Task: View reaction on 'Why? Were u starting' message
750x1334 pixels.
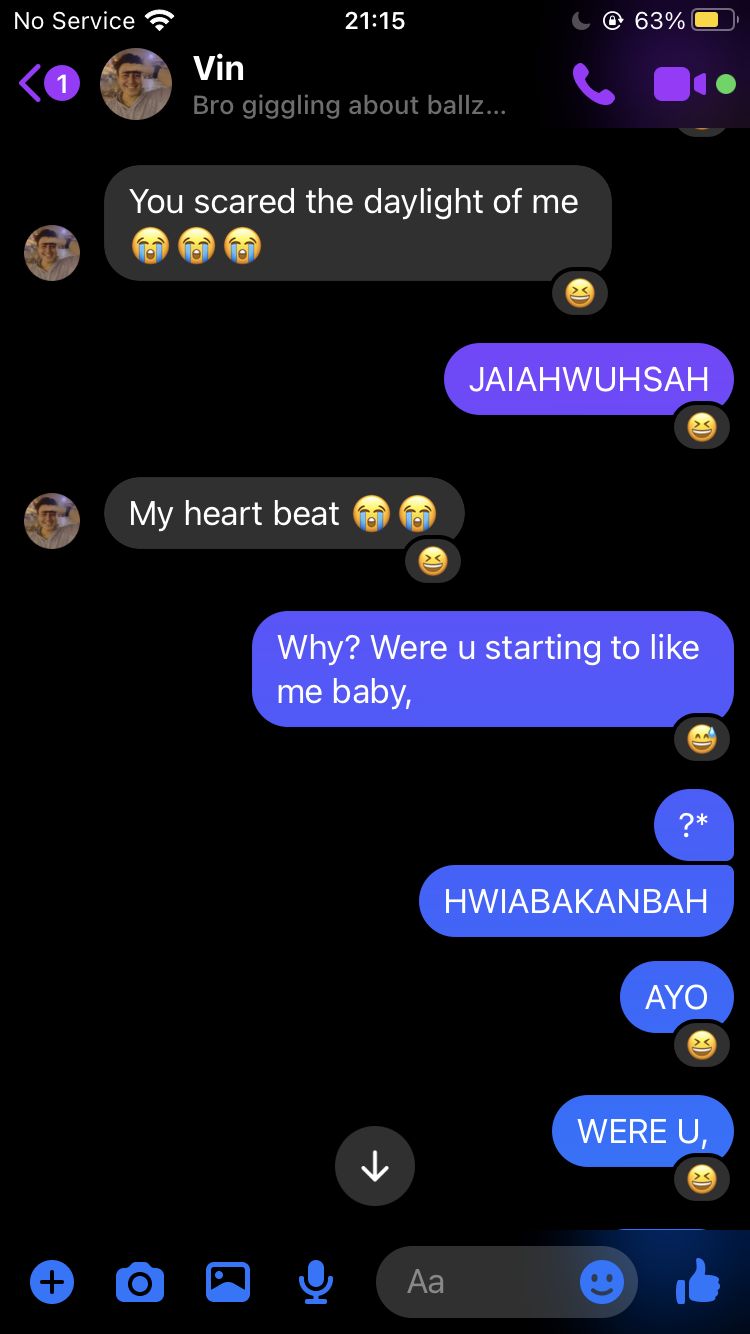Action: click(x=702, y=739)
